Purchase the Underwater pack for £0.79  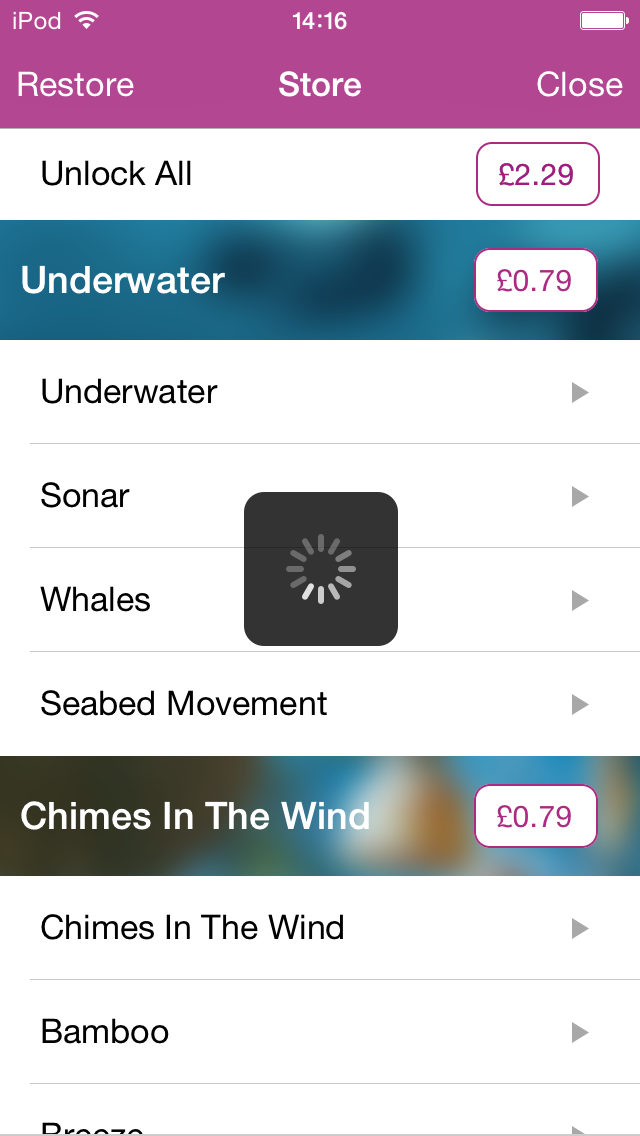[535, 281]
